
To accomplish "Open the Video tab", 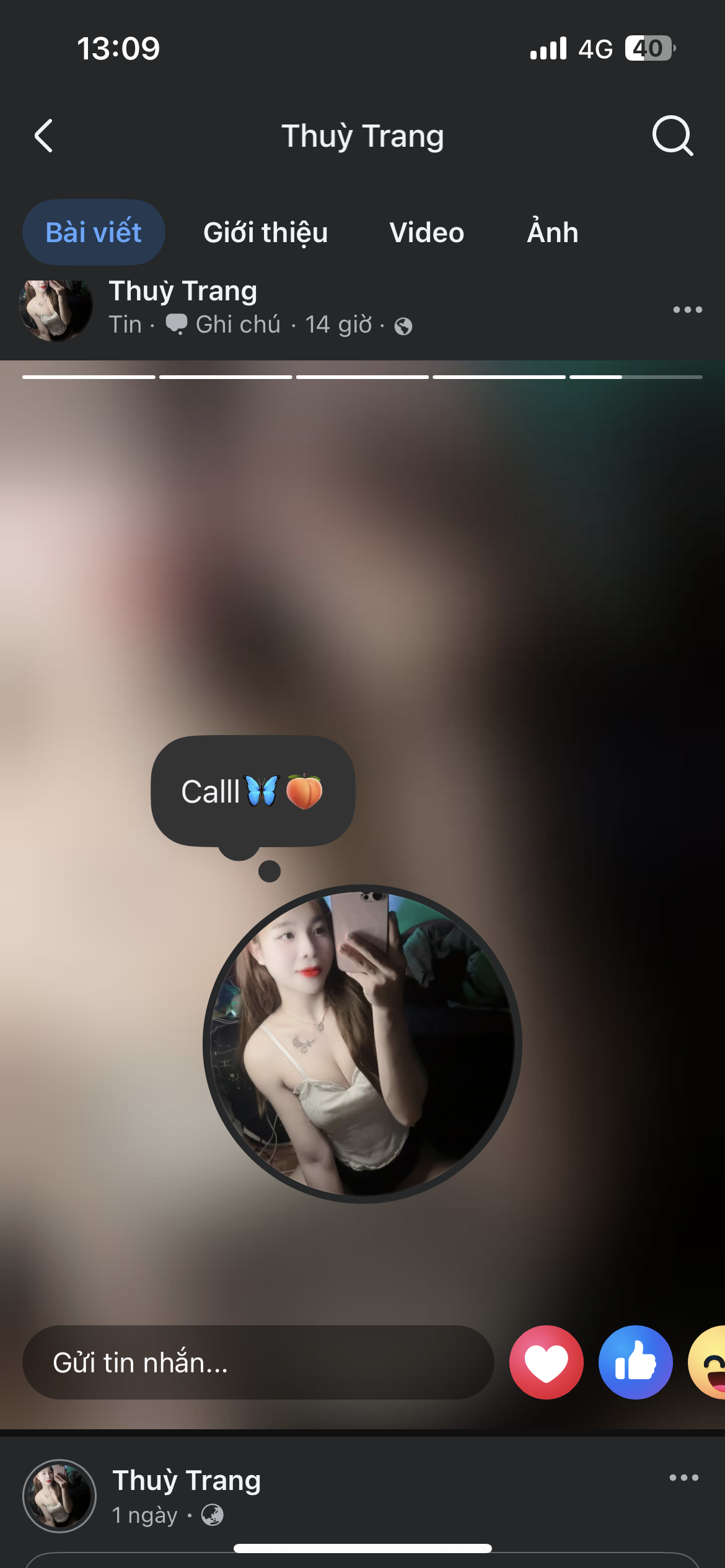I will click(x=426, y=233).
